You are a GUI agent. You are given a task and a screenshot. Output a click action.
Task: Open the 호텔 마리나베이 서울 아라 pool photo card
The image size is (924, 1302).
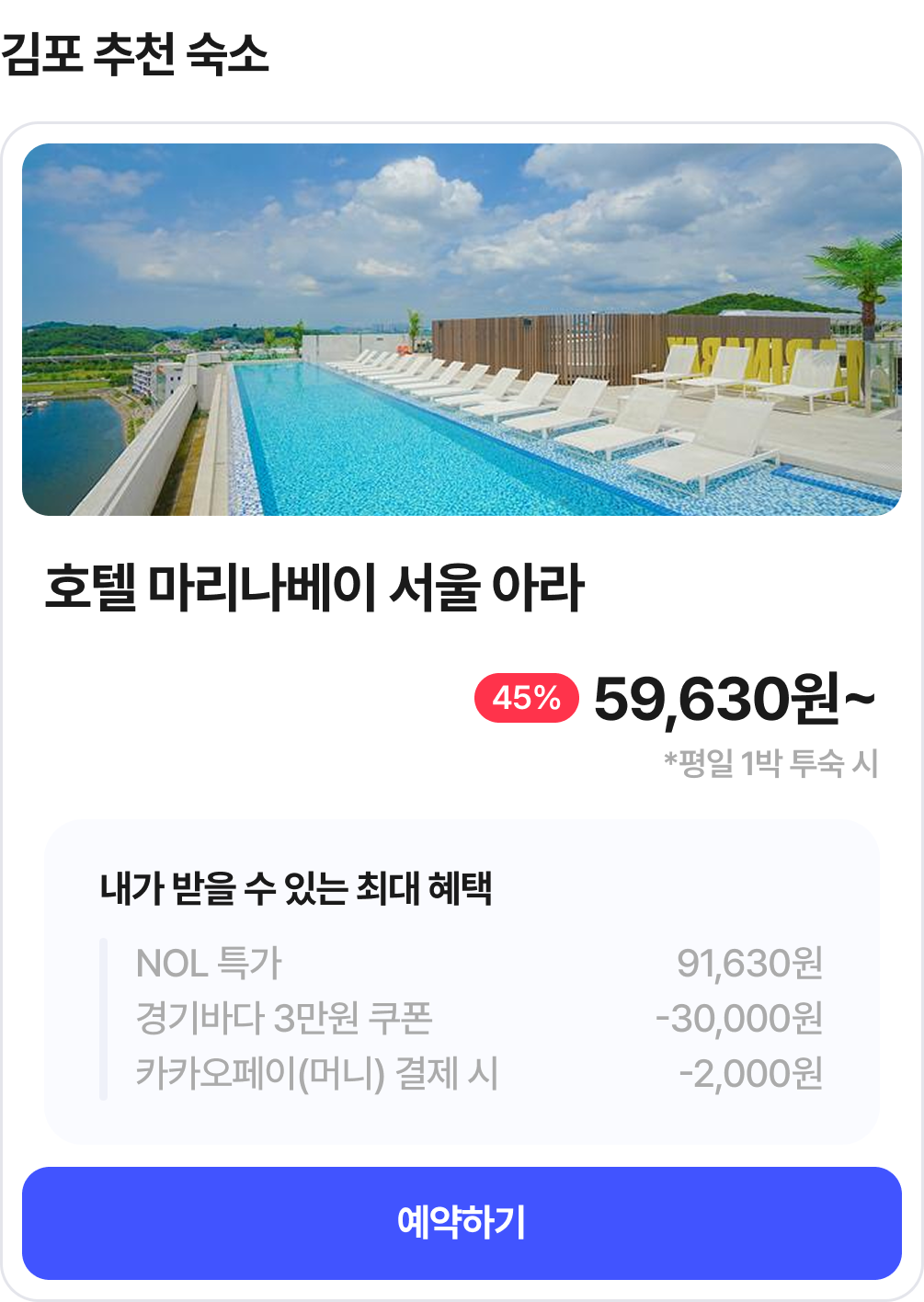(x=462, y=329)
